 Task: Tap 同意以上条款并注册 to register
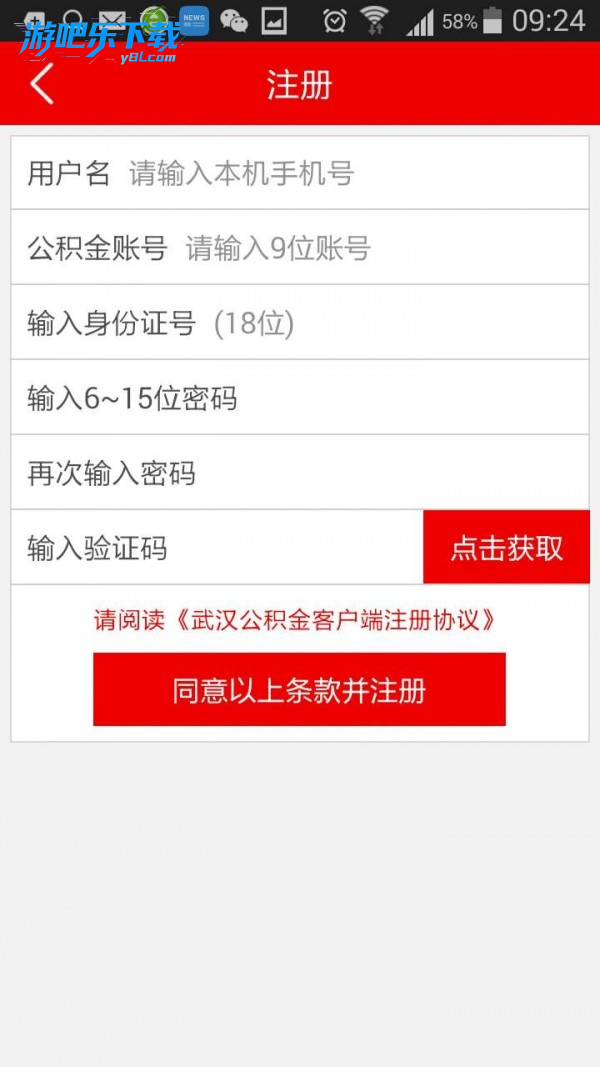[299, 690]
